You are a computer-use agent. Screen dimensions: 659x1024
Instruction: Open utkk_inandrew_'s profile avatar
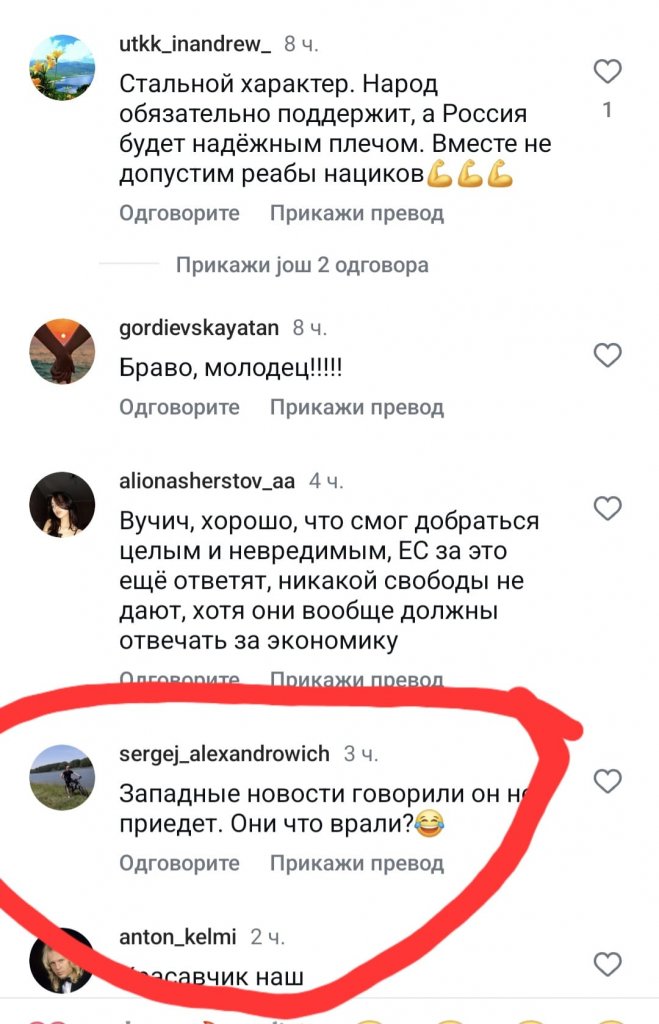[x=62, y=67]
